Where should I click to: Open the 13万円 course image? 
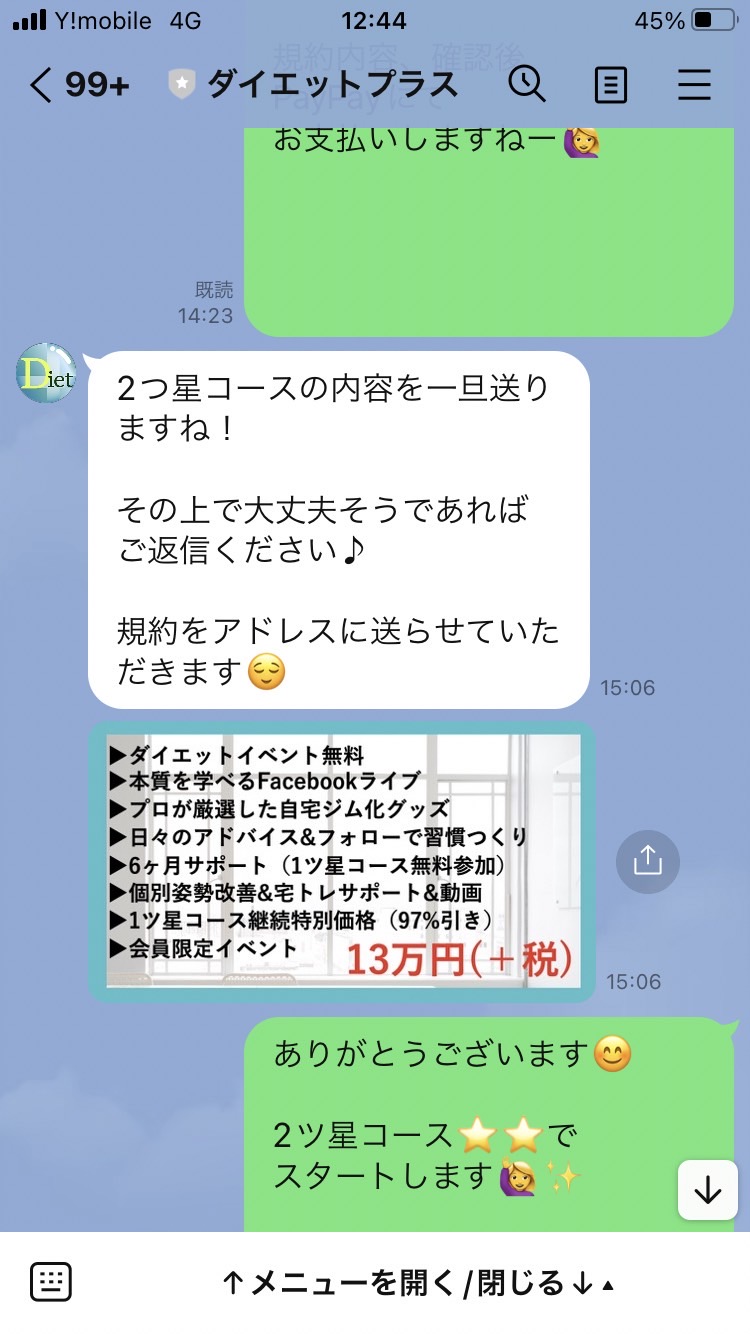click(343, 861)
